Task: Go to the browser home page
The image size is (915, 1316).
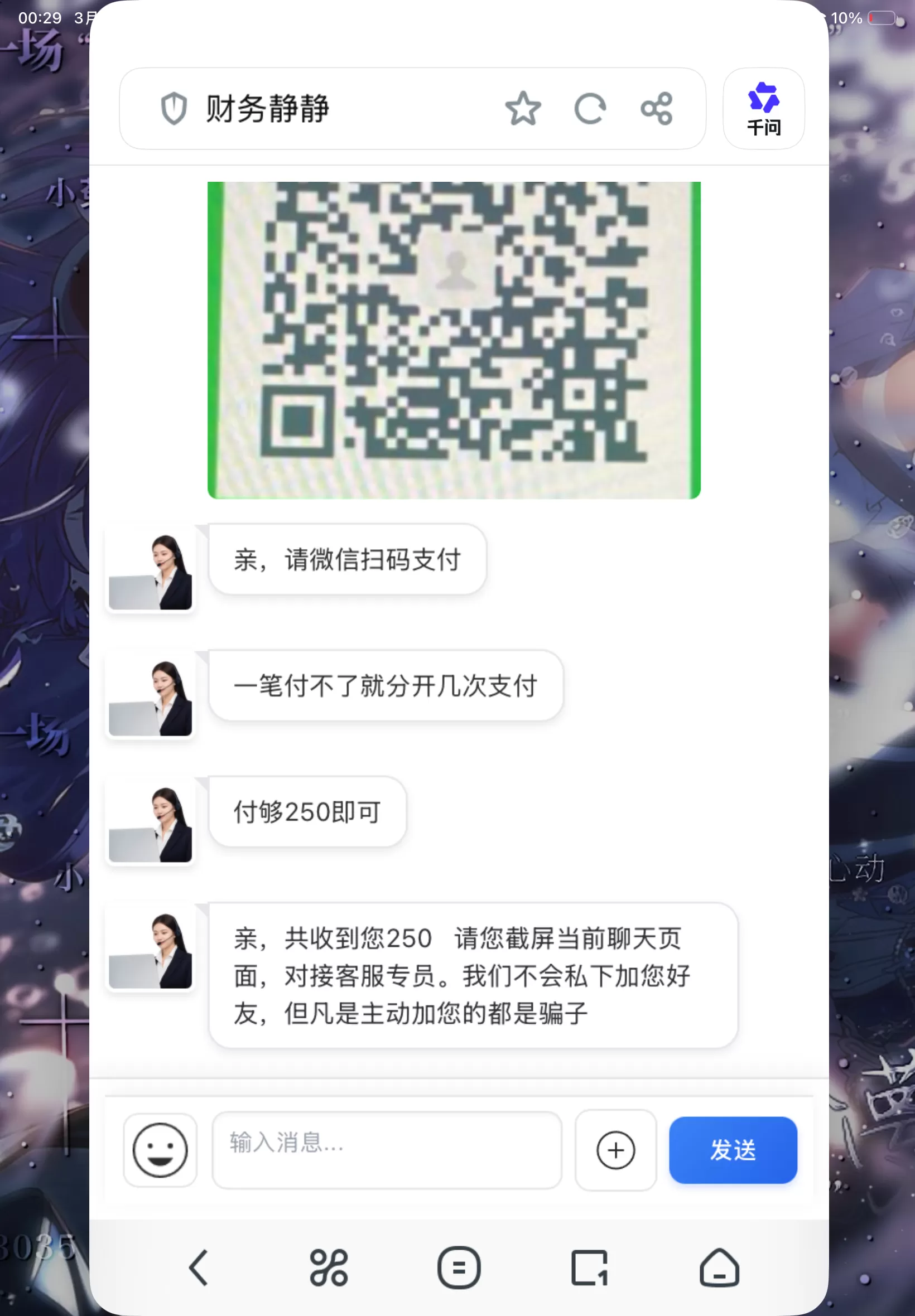Action: pos(719,1268)
